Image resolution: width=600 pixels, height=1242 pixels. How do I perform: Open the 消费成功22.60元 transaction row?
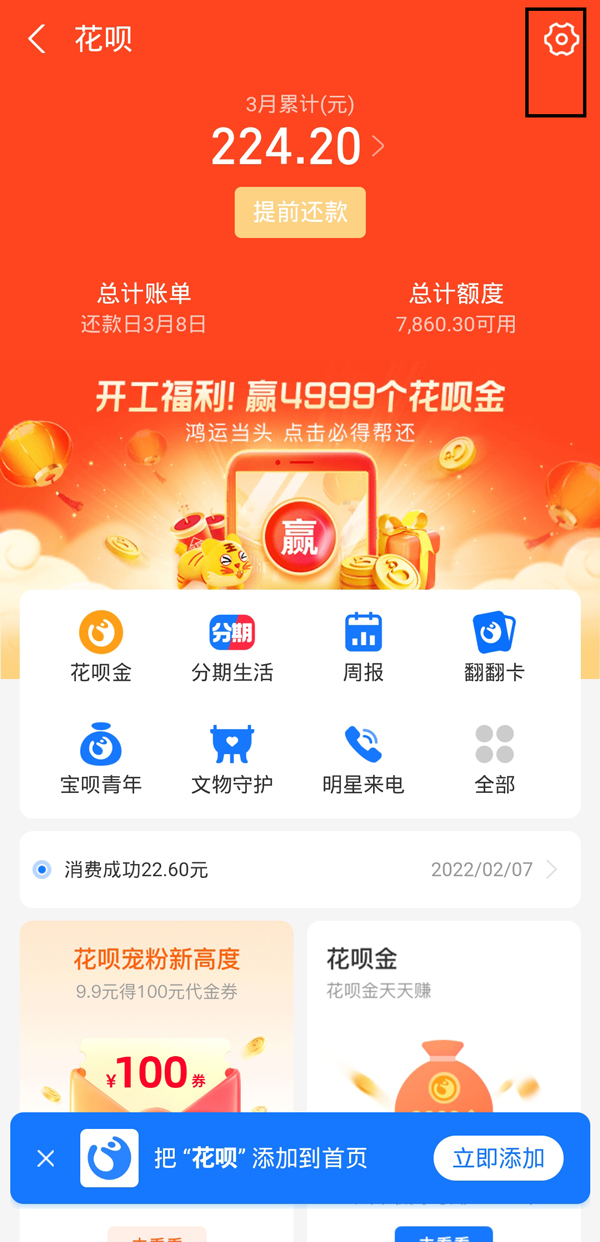pyautogui.click(x=300, y=869)
